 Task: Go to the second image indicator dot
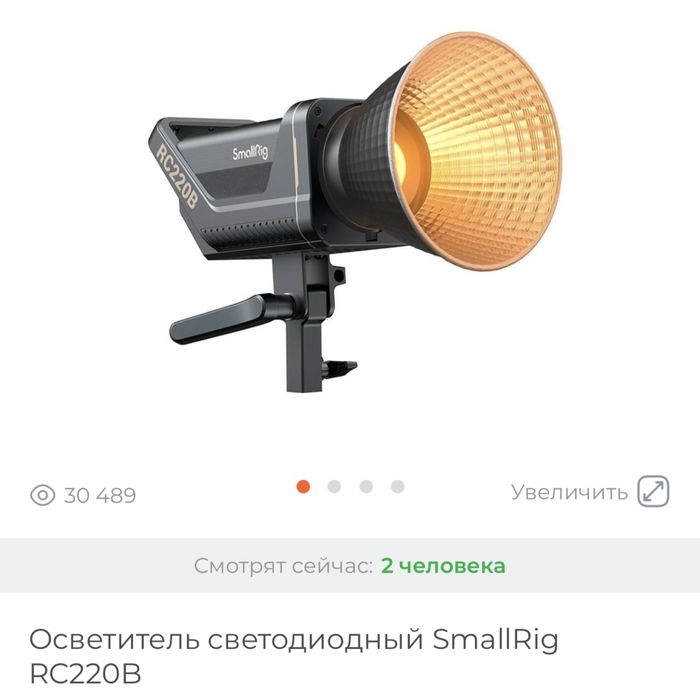[334, 487]
